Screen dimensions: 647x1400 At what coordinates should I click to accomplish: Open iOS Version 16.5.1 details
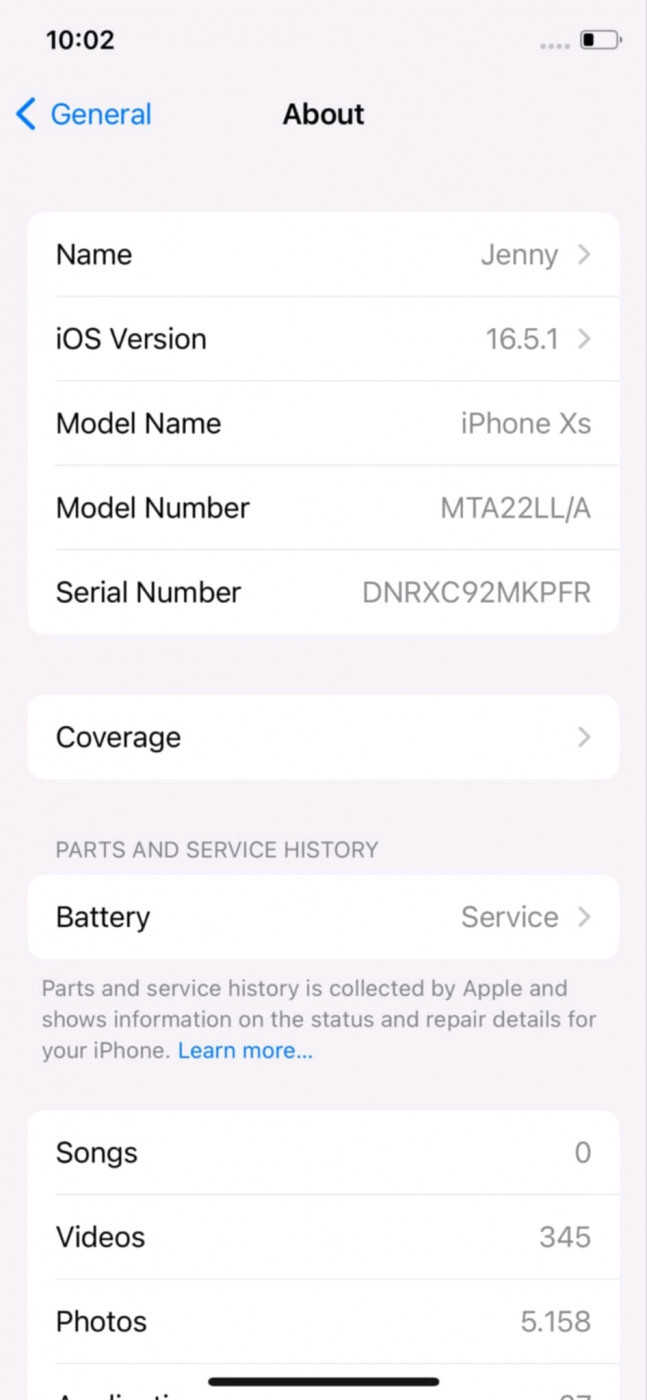point(323,339)
